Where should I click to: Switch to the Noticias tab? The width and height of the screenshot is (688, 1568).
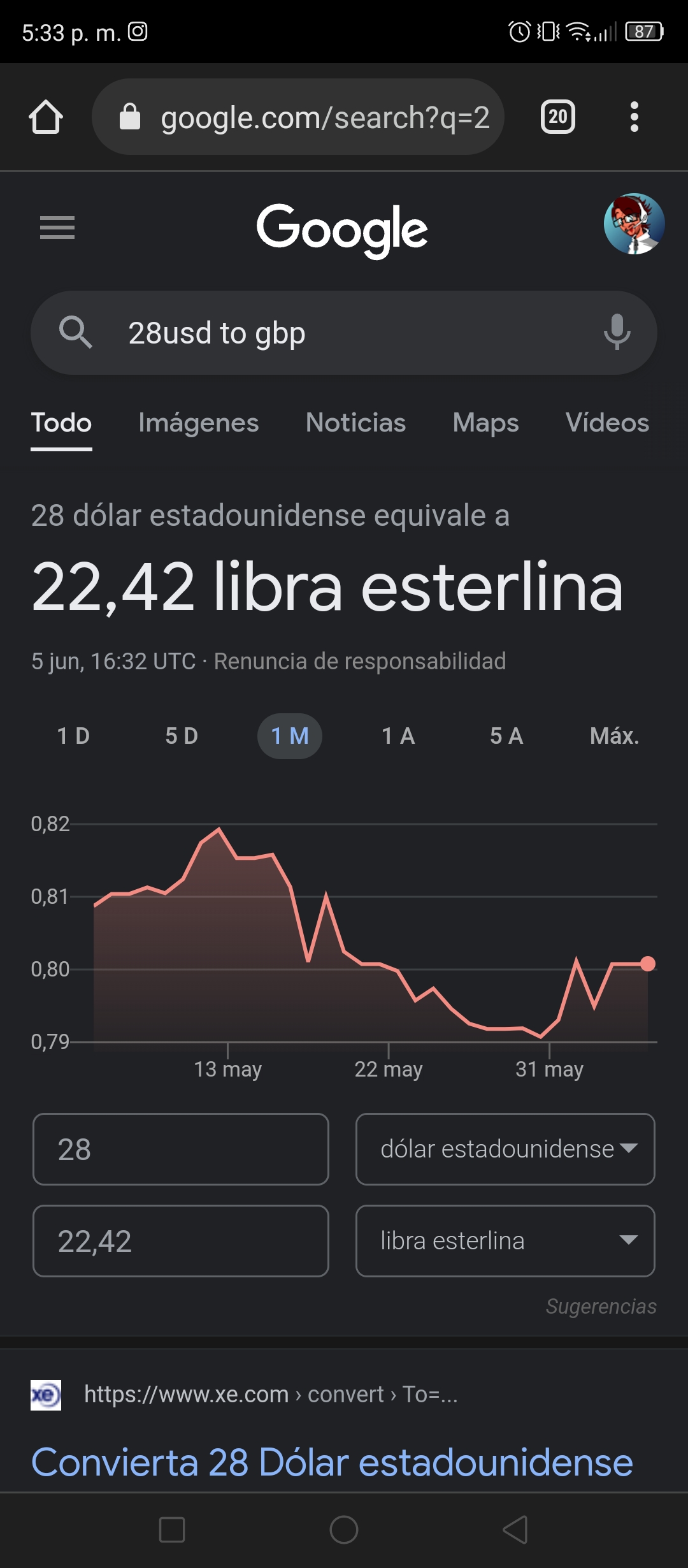tap(355, 423)
